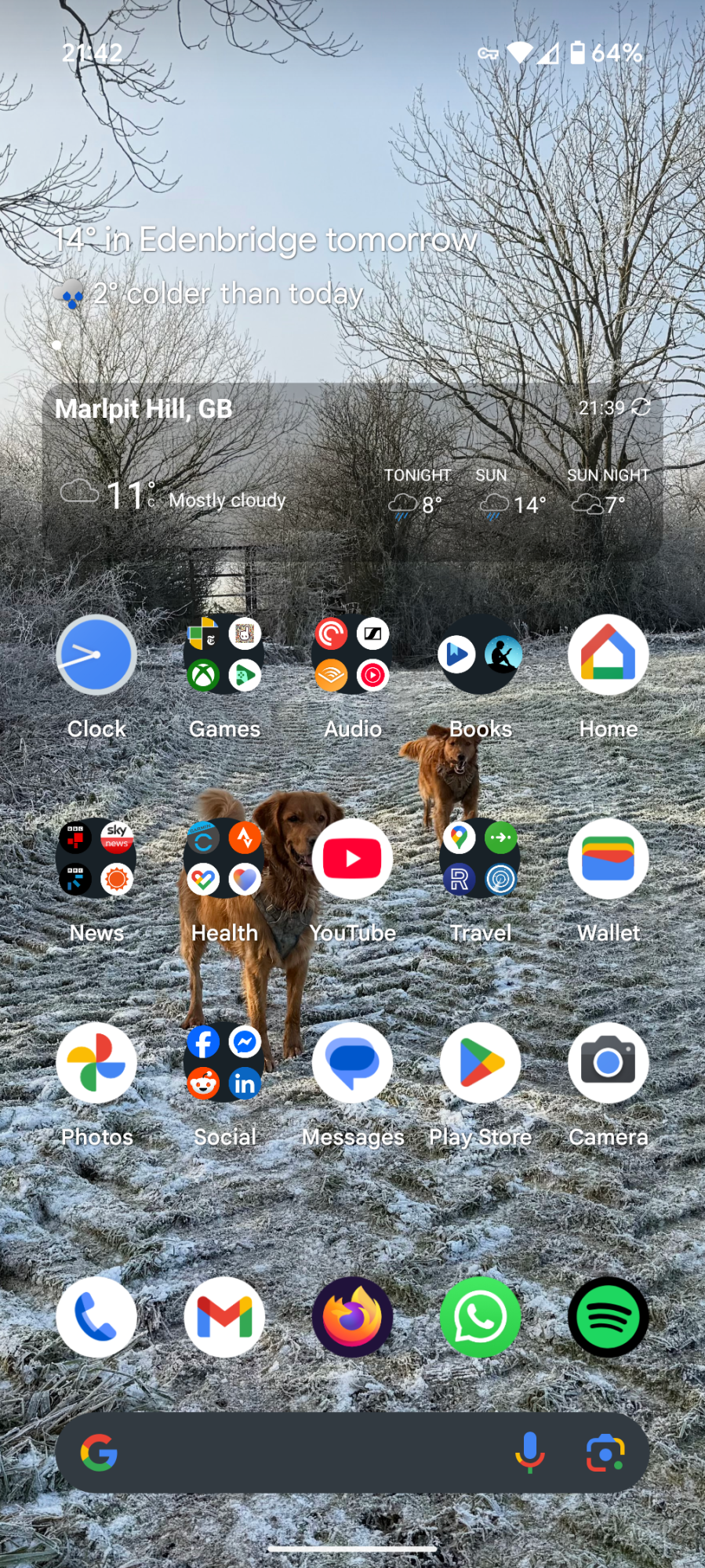Launch the Google Home app
705x1568 pixels.
click(x=608, y=655)
